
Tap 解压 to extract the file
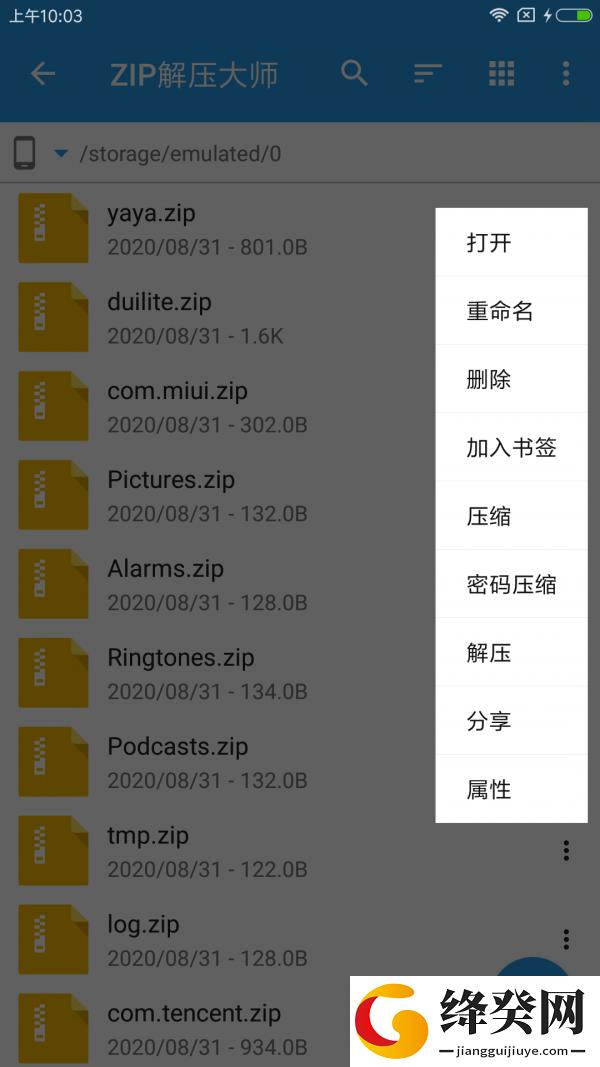point(511,653)
